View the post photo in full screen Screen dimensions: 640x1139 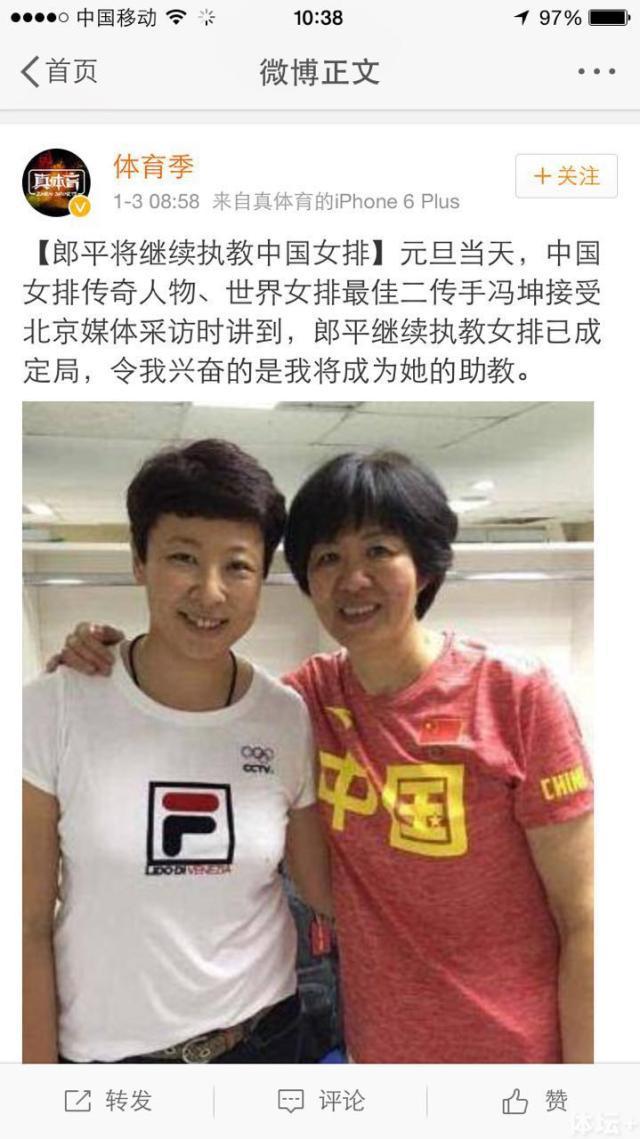click(308, 730)
